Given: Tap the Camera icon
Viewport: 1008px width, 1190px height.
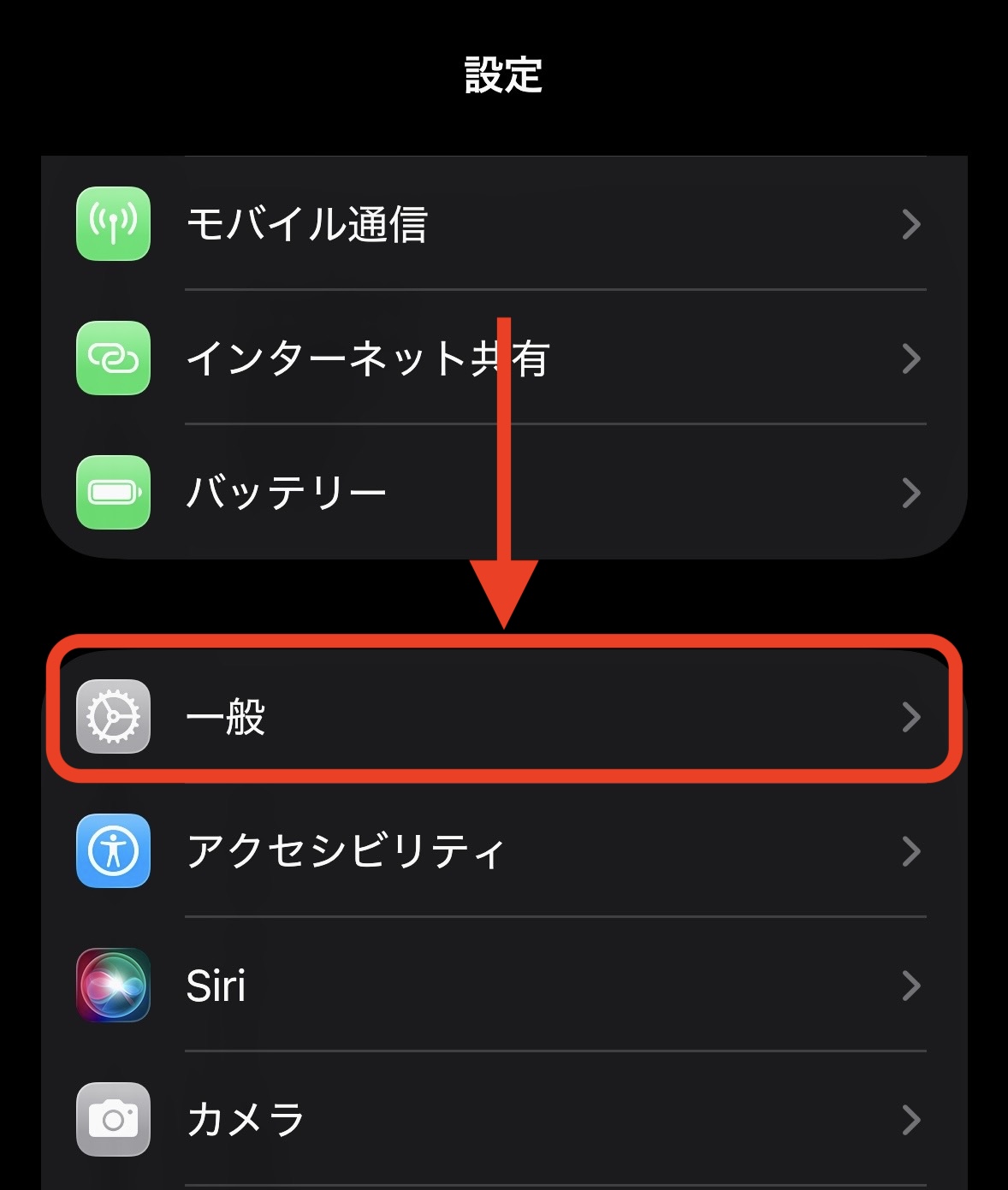Looking at the screenshot, I should tap(112, 1116).
